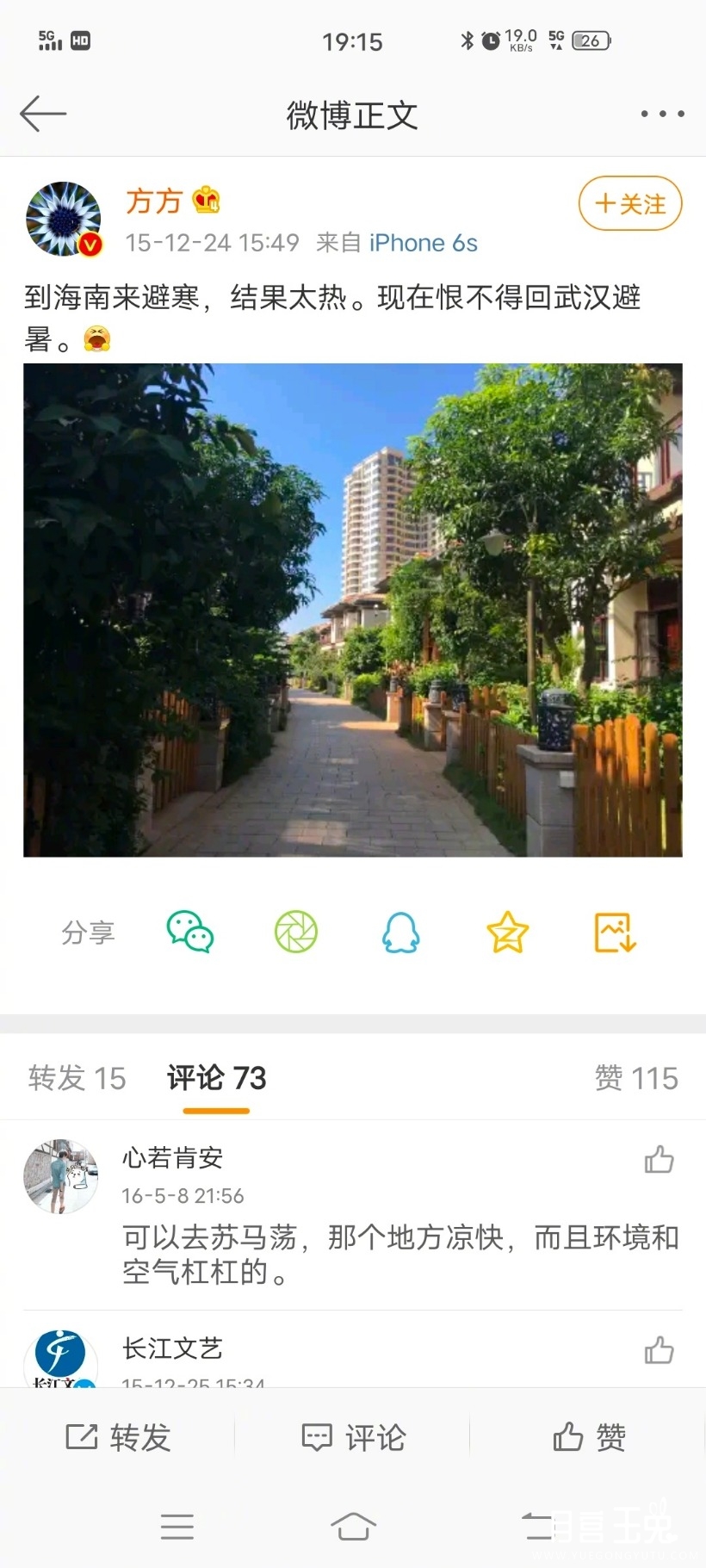Follow 方方 with the 关注 button
The width and height of the screenshot is (706, 1568).
[630, 204]
